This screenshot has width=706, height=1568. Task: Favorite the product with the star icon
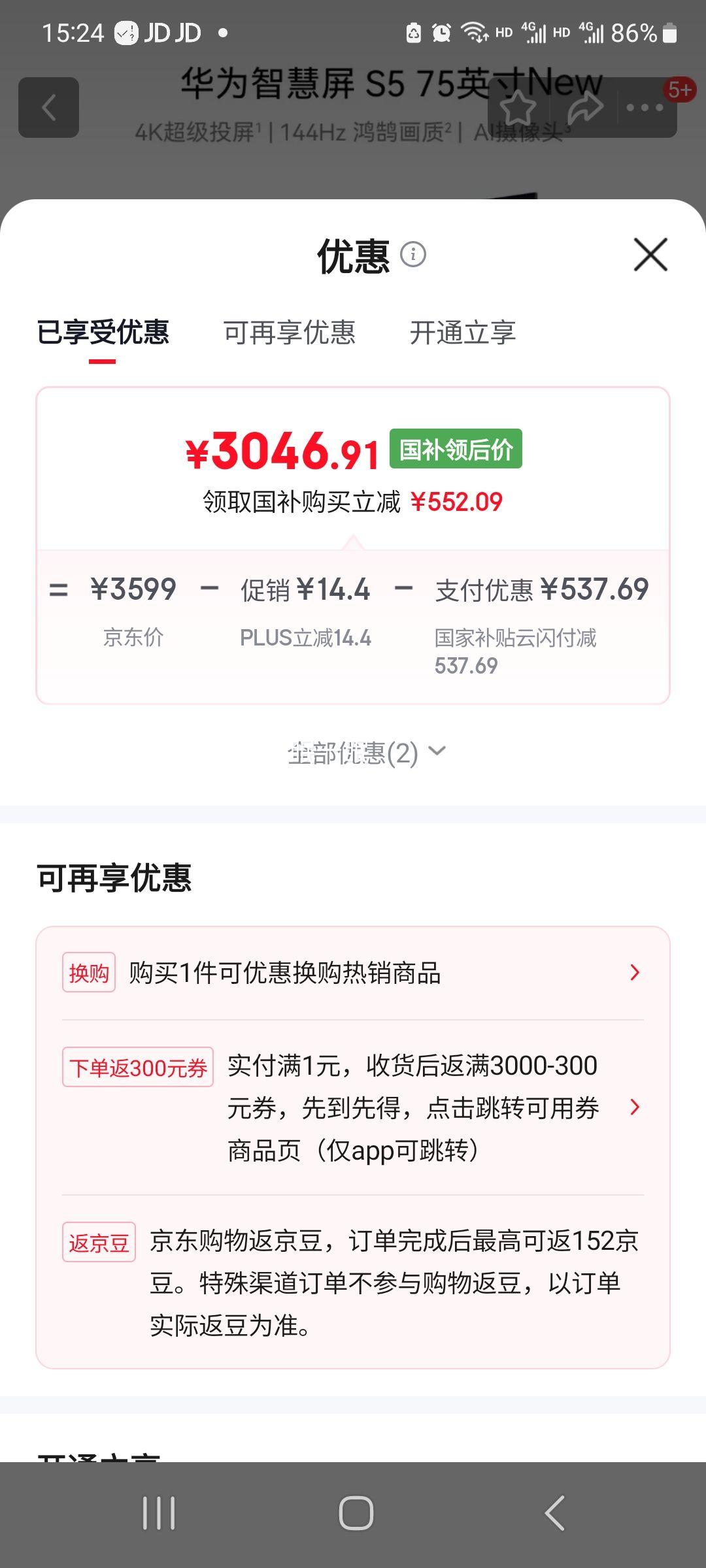coord(518,106)
